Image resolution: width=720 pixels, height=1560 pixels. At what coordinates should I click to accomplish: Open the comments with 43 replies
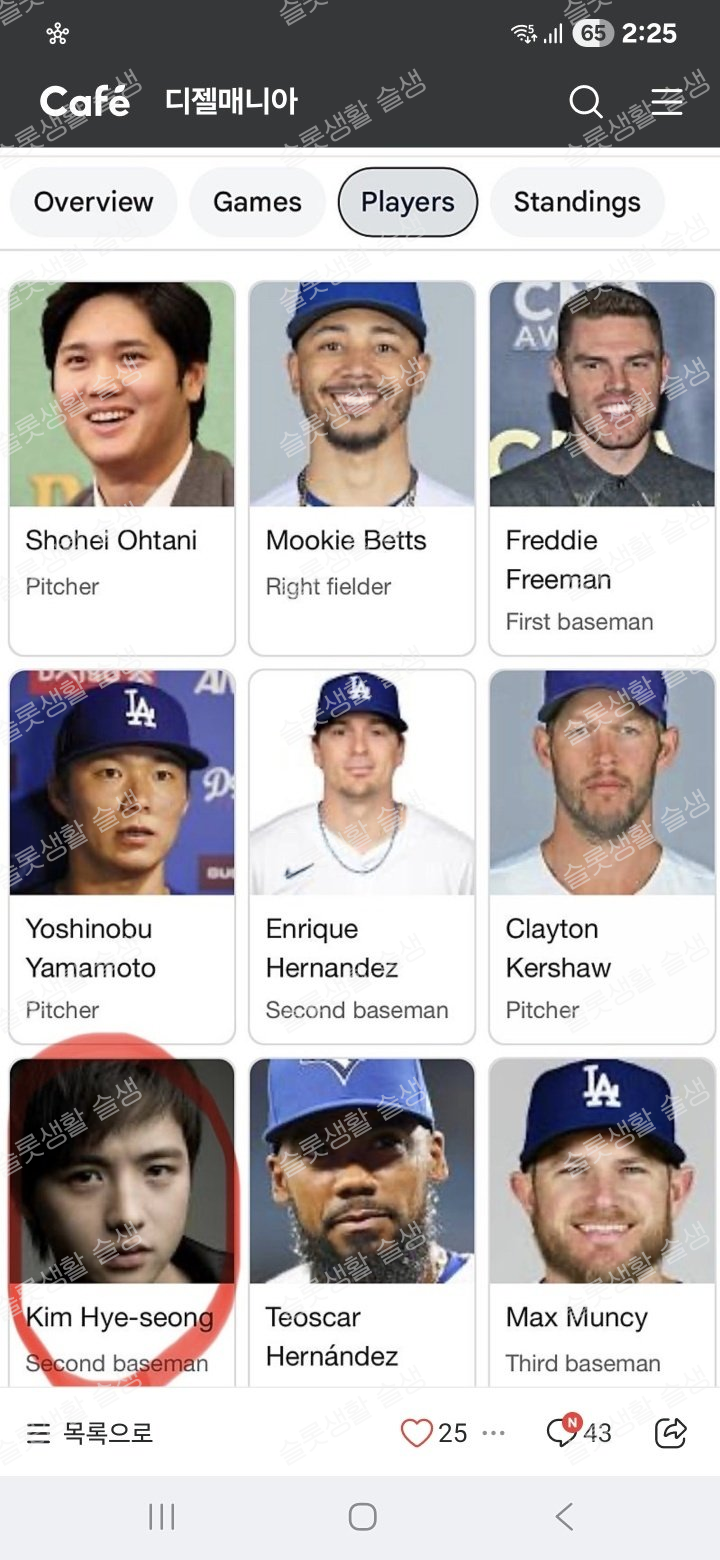click(579, 1432)
